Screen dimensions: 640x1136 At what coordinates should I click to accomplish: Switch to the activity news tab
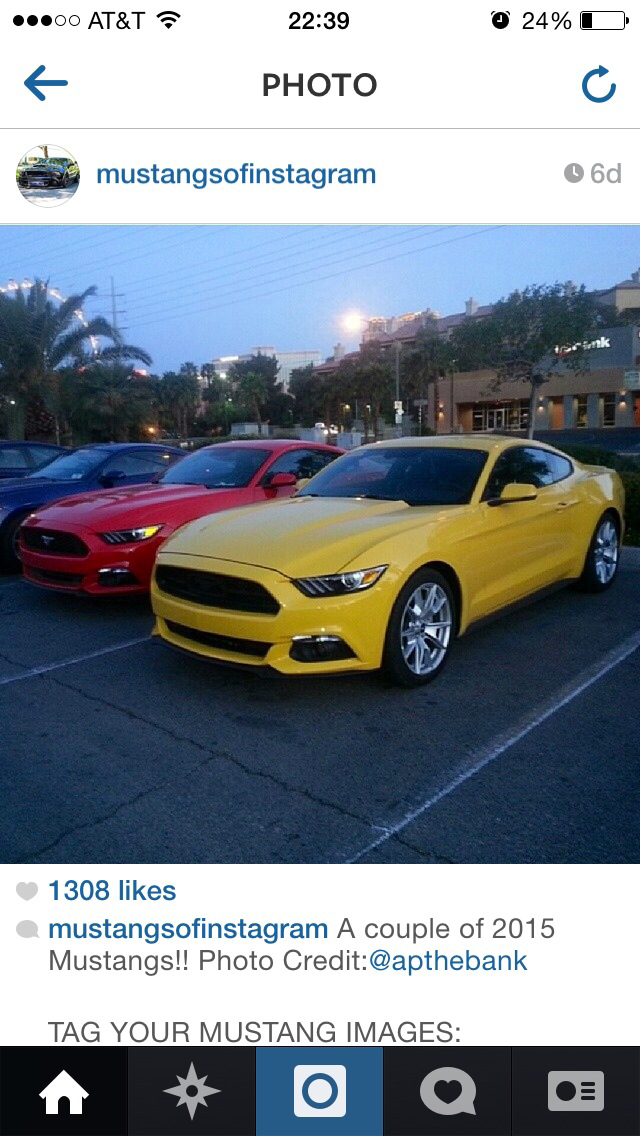[x=448, y=1091]
